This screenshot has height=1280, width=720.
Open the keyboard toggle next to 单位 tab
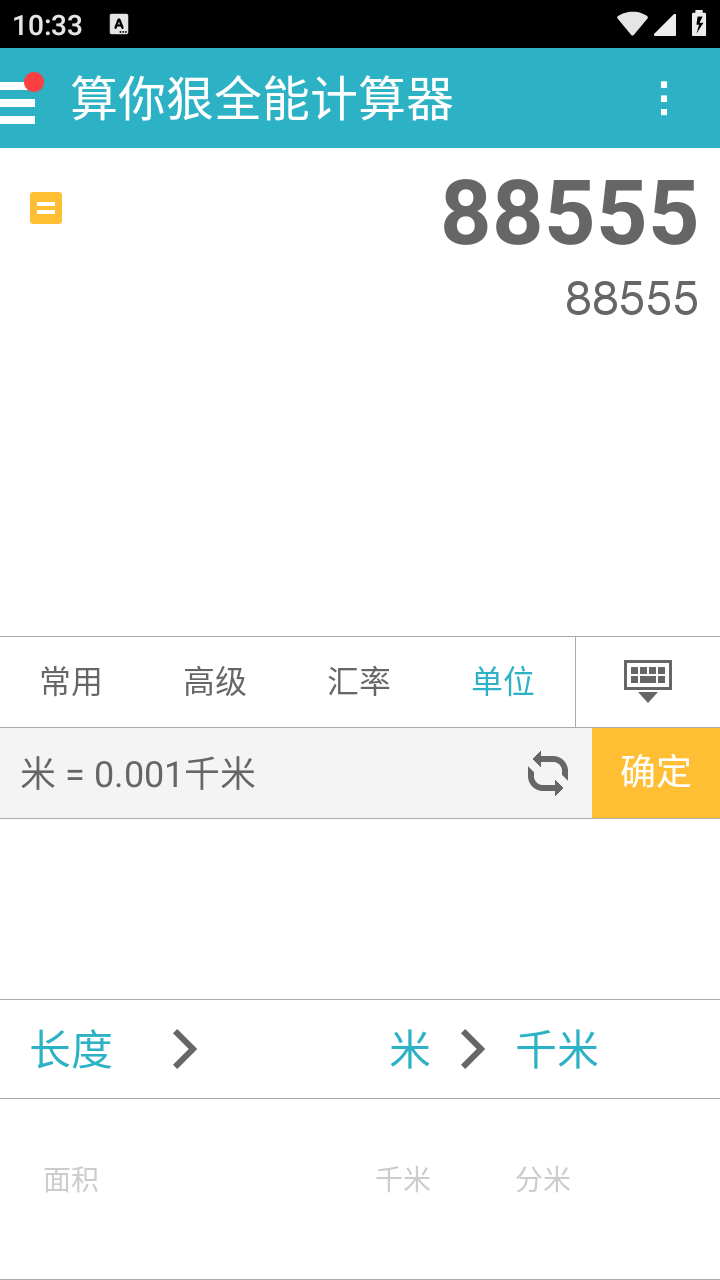pos(645,680)
